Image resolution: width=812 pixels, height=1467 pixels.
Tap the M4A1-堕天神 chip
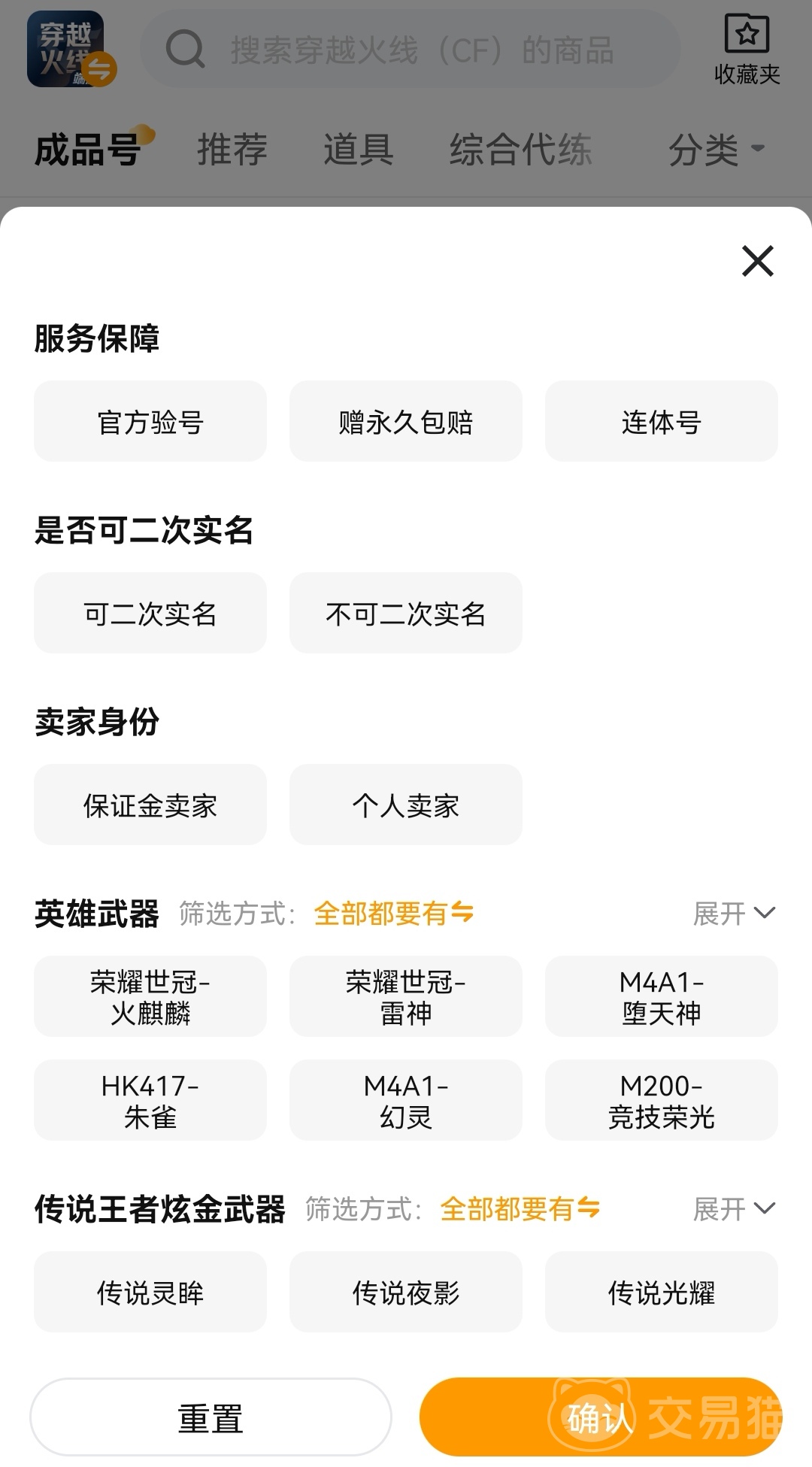point(661,996)
